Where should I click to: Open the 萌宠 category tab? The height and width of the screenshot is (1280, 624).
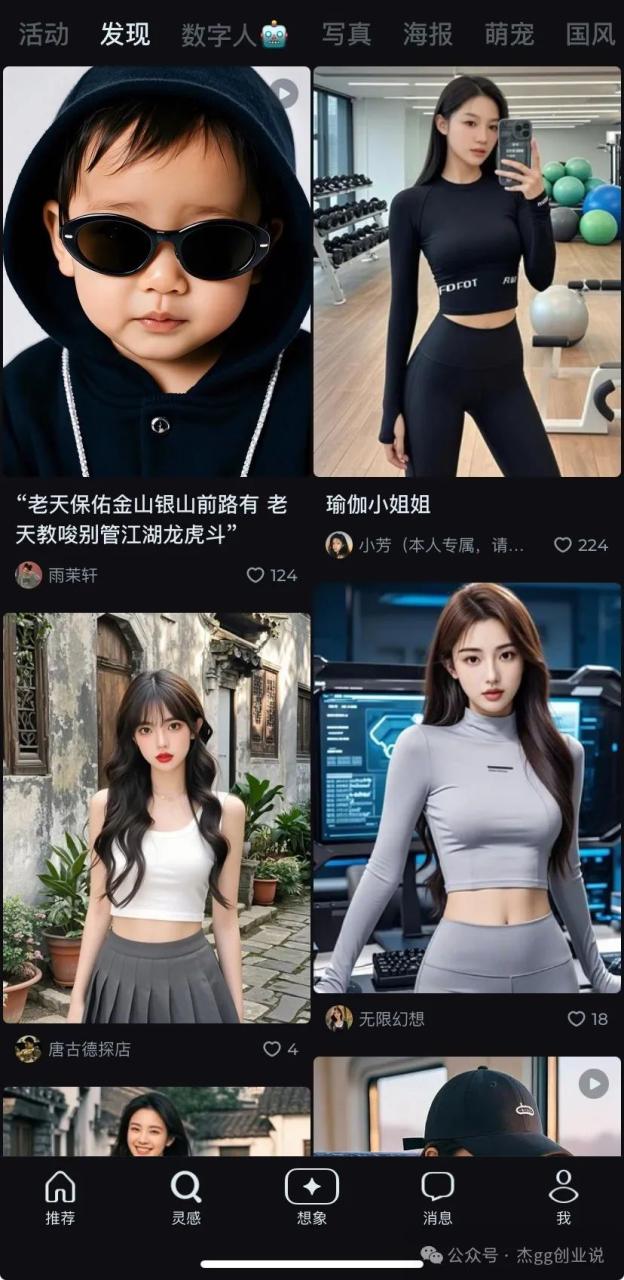510,34
